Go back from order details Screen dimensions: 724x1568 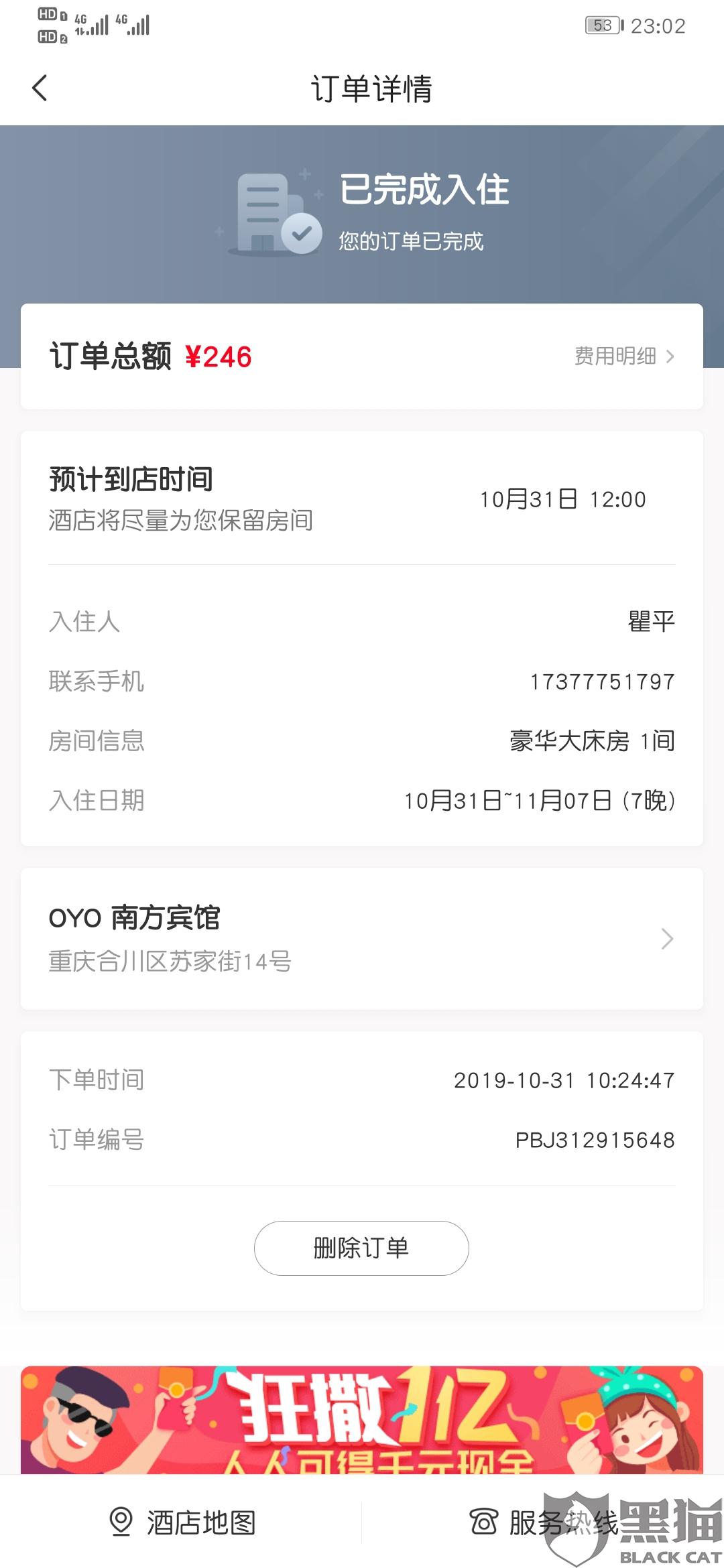click(40, 88)
